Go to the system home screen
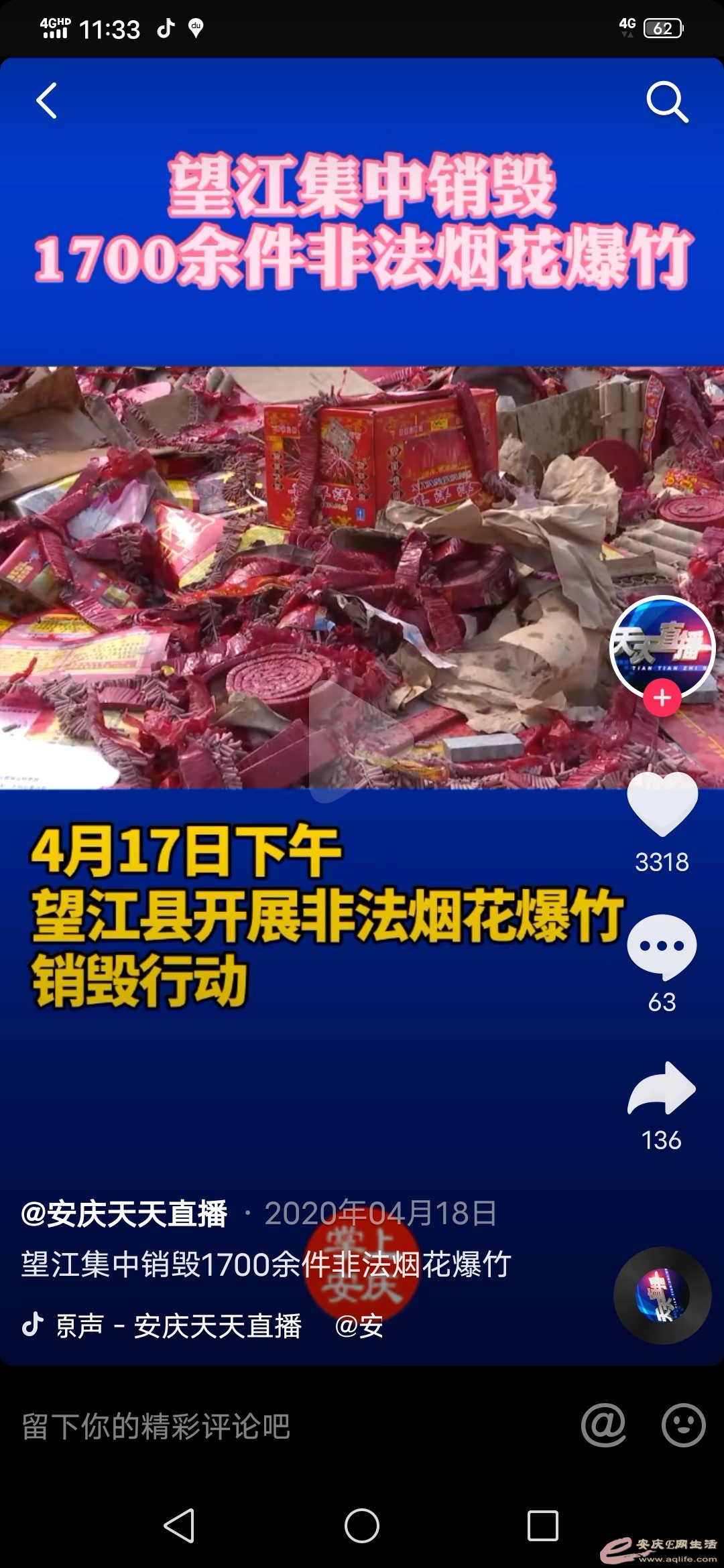The height and width of the screenshot is (1568, 724). 362,1526
